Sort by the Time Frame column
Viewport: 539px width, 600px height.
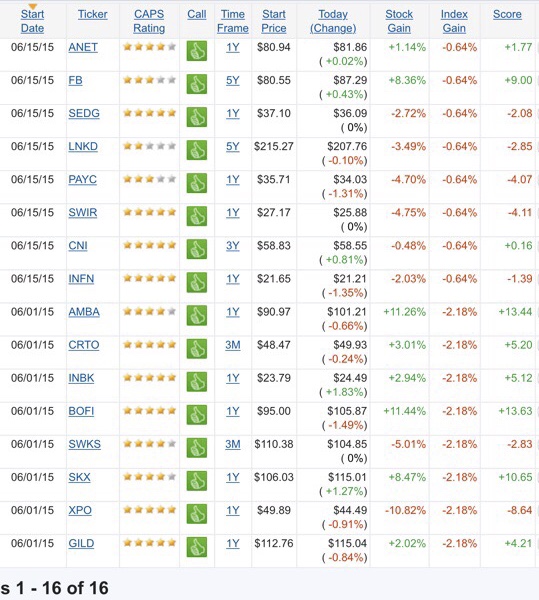tap(233, 21)
